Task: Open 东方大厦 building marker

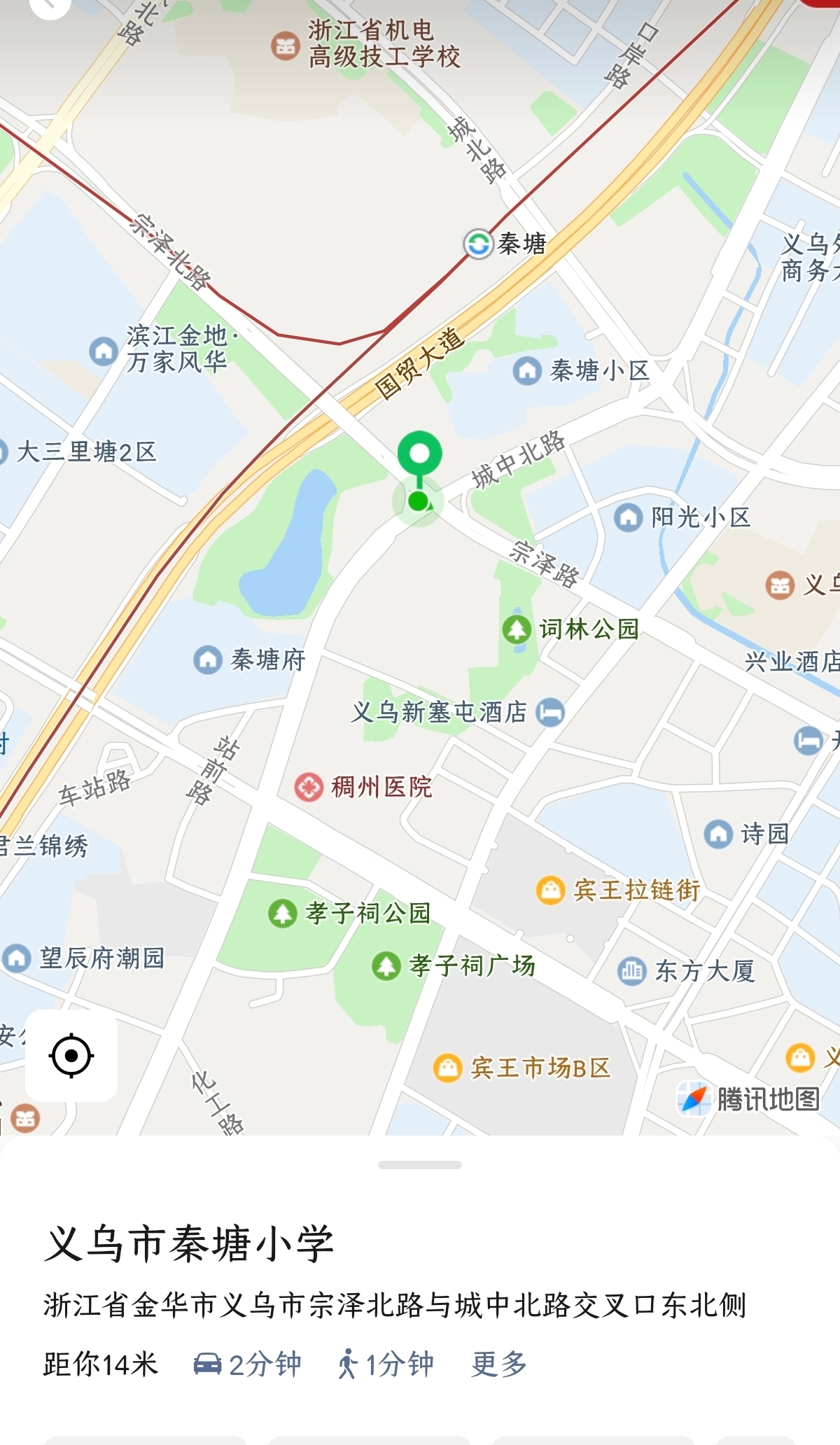Action: (x=631, y=971)
